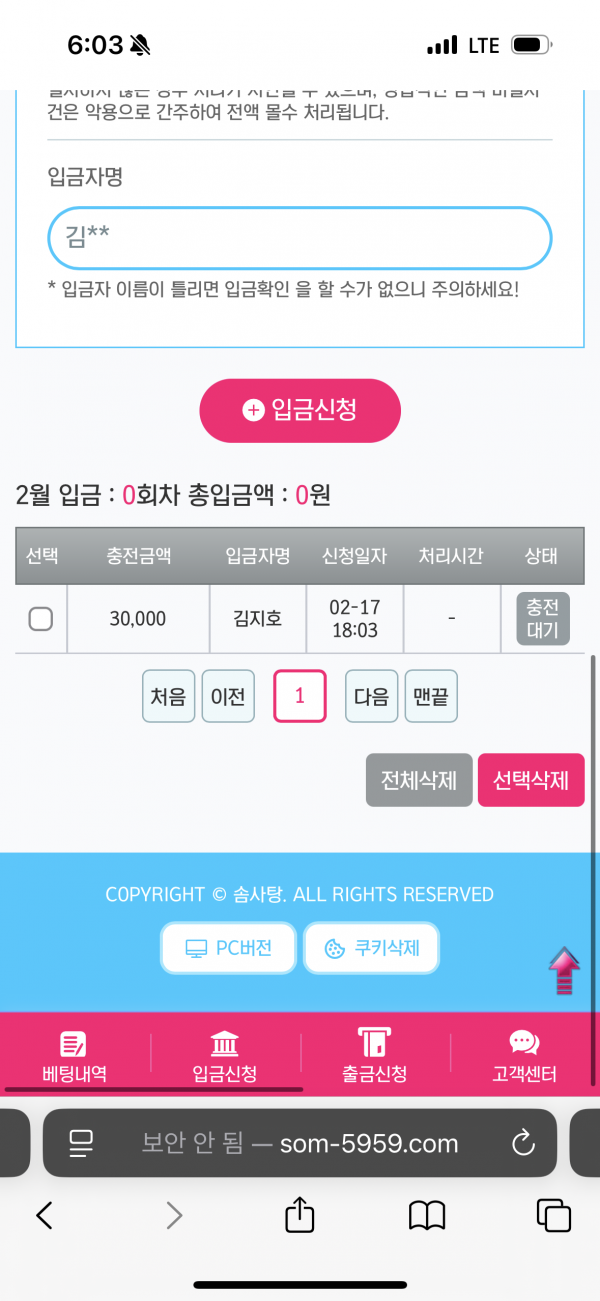The image size is (600, 1301).
Task: Open 출금신청 tab
Action: 375,1057
